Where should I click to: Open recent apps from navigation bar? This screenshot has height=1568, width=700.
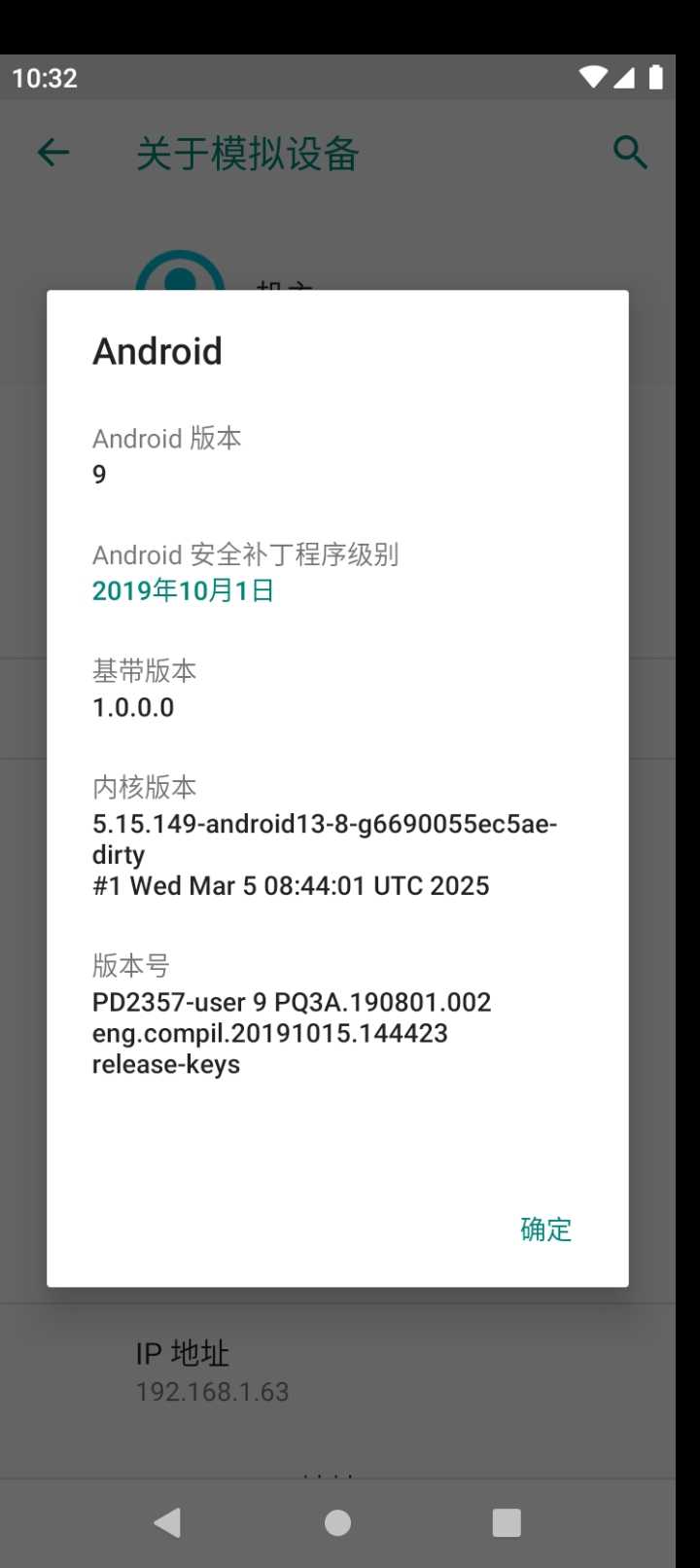coord(507,1522)
